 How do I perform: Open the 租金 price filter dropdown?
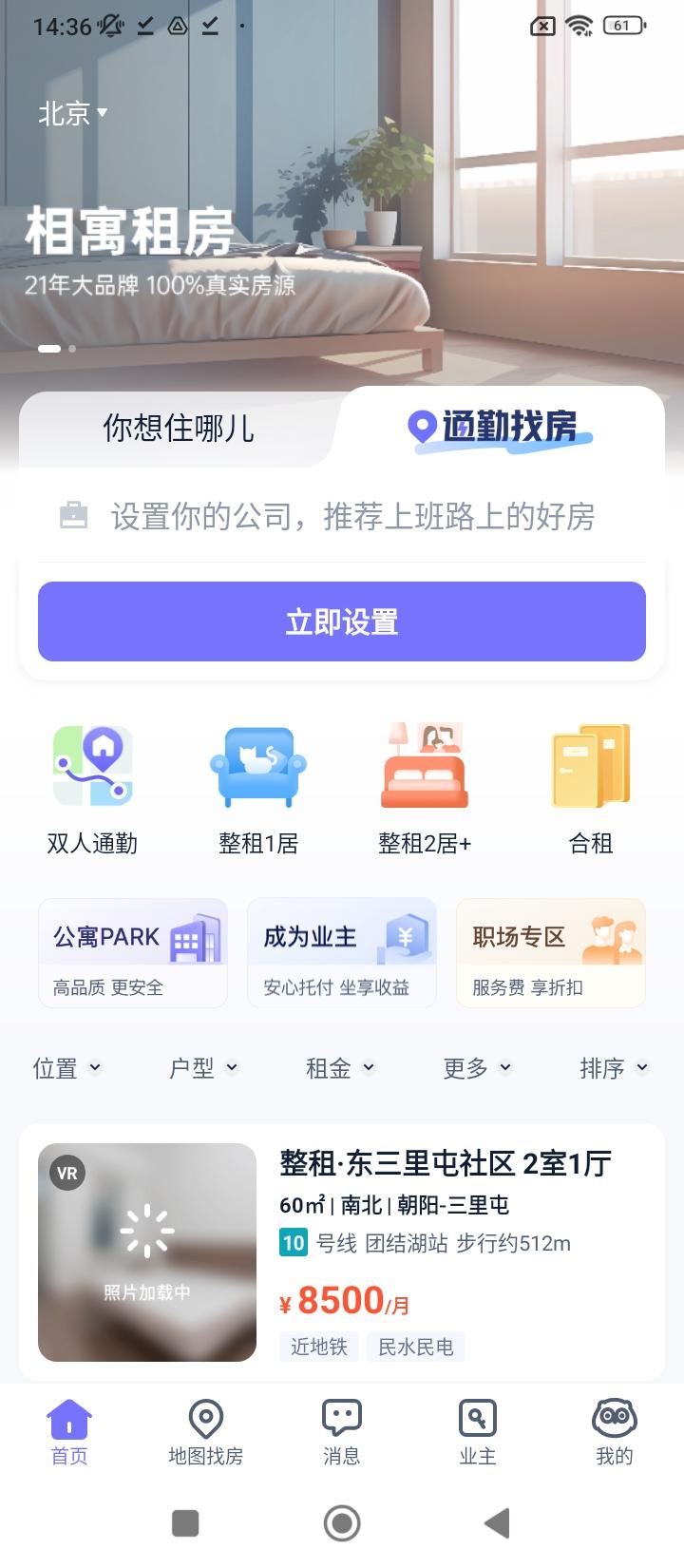point(340,1068)
